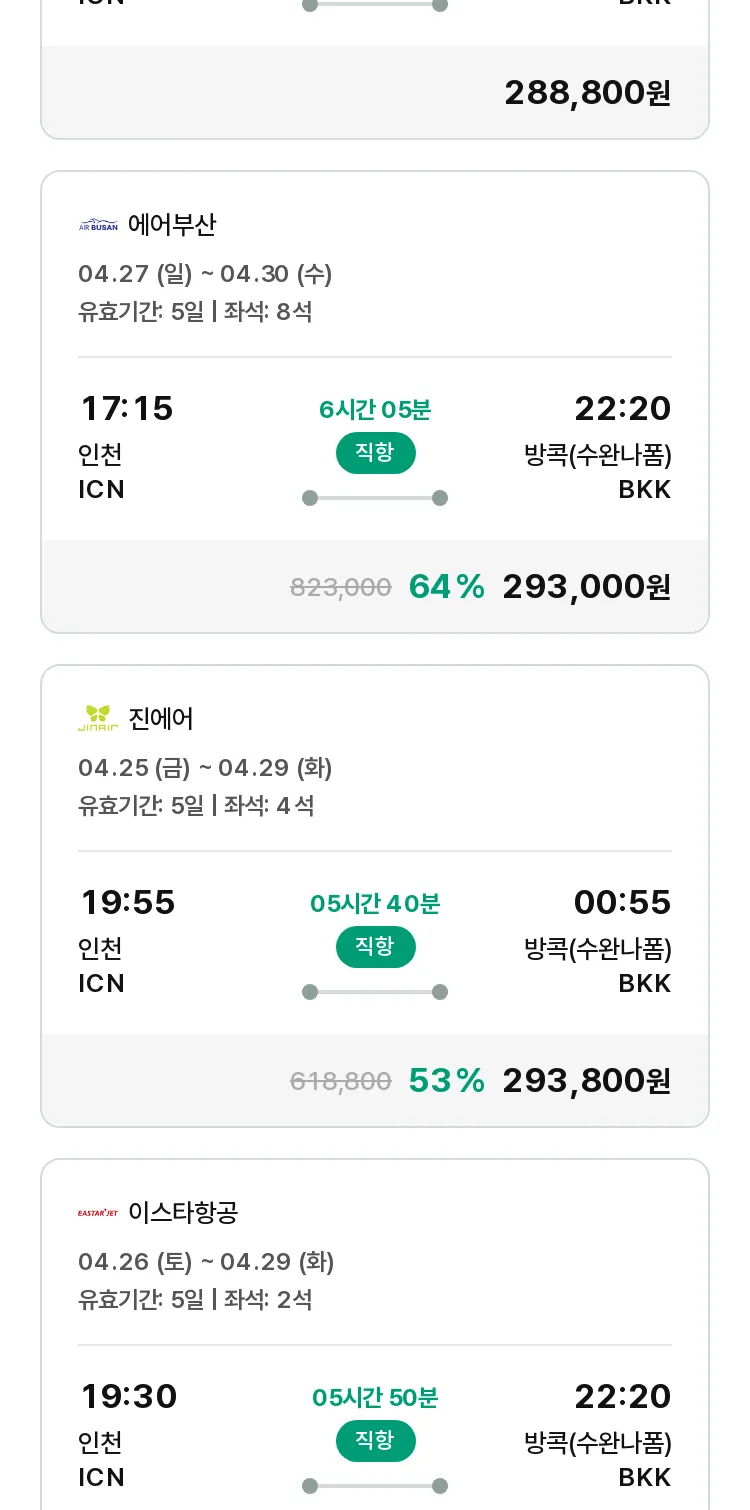750x1510 pixels.
Task: Select the 진에어 flight card for 293,800원
Action: pyautogui.click(x=375, y=896)
